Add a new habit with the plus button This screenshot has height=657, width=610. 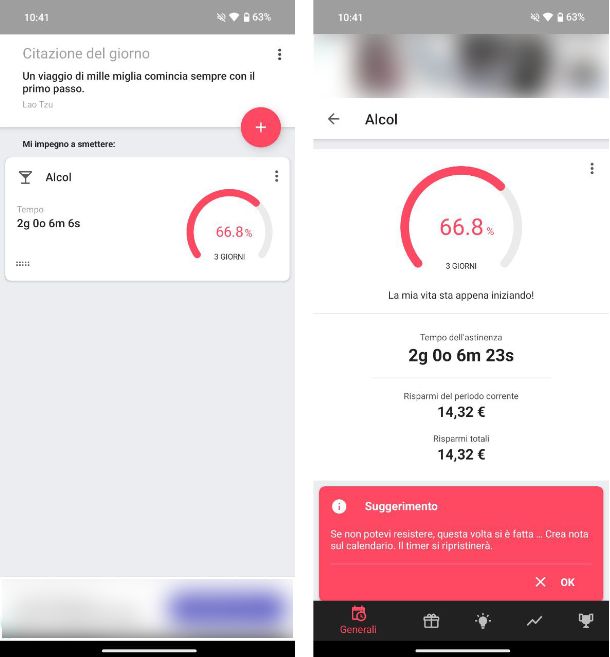[261, 127]
